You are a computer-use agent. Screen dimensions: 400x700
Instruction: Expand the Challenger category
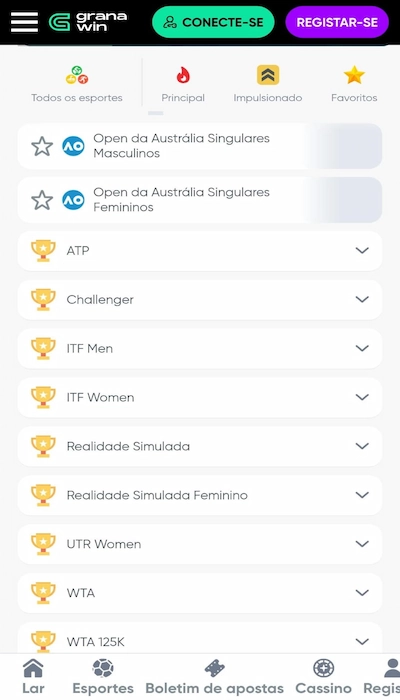tap(200, 300)
